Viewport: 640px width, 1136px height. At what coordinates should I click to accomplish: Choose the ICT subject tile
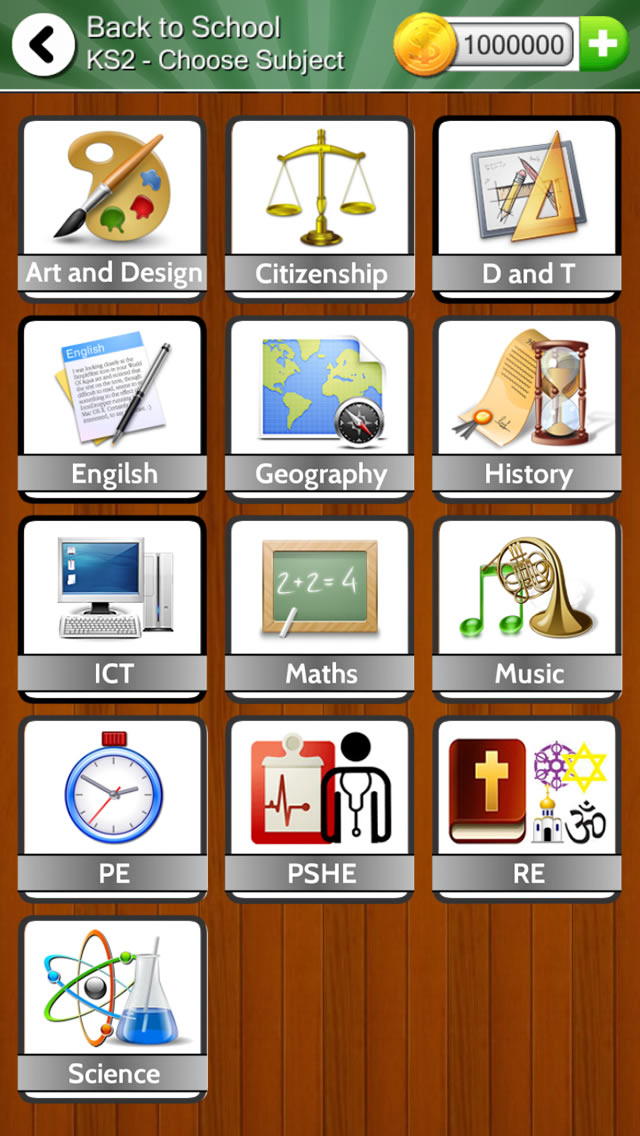(x=112, y=609)
